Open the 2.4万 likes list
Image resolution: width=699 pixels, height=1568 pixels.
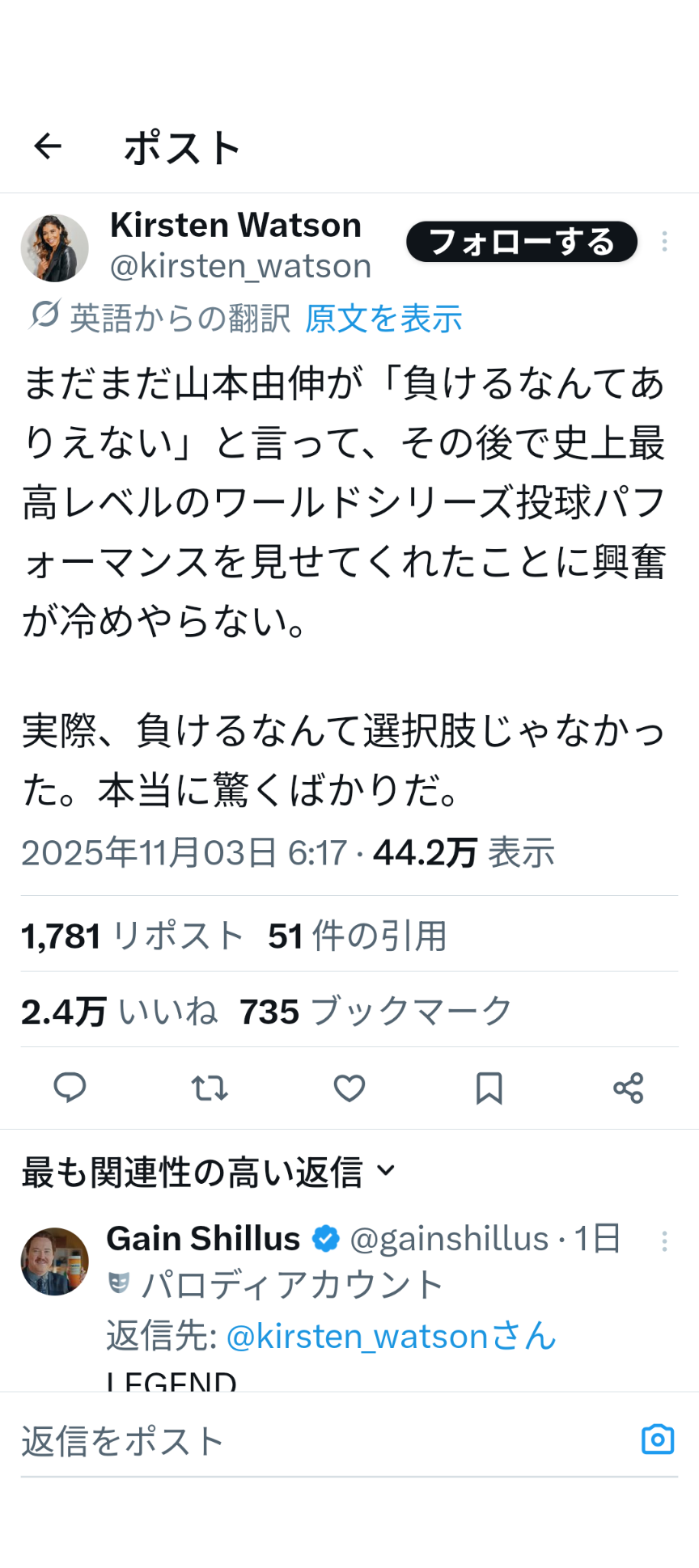119,1011
